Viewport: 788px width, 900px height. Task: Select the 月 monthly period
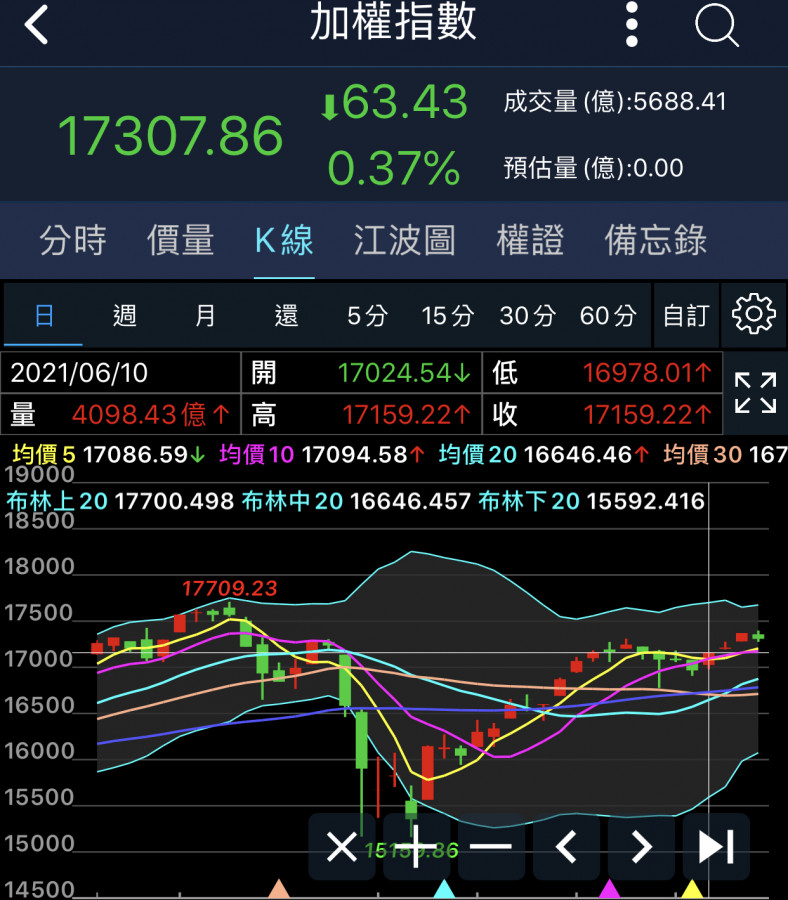click(x=205, y=316)
